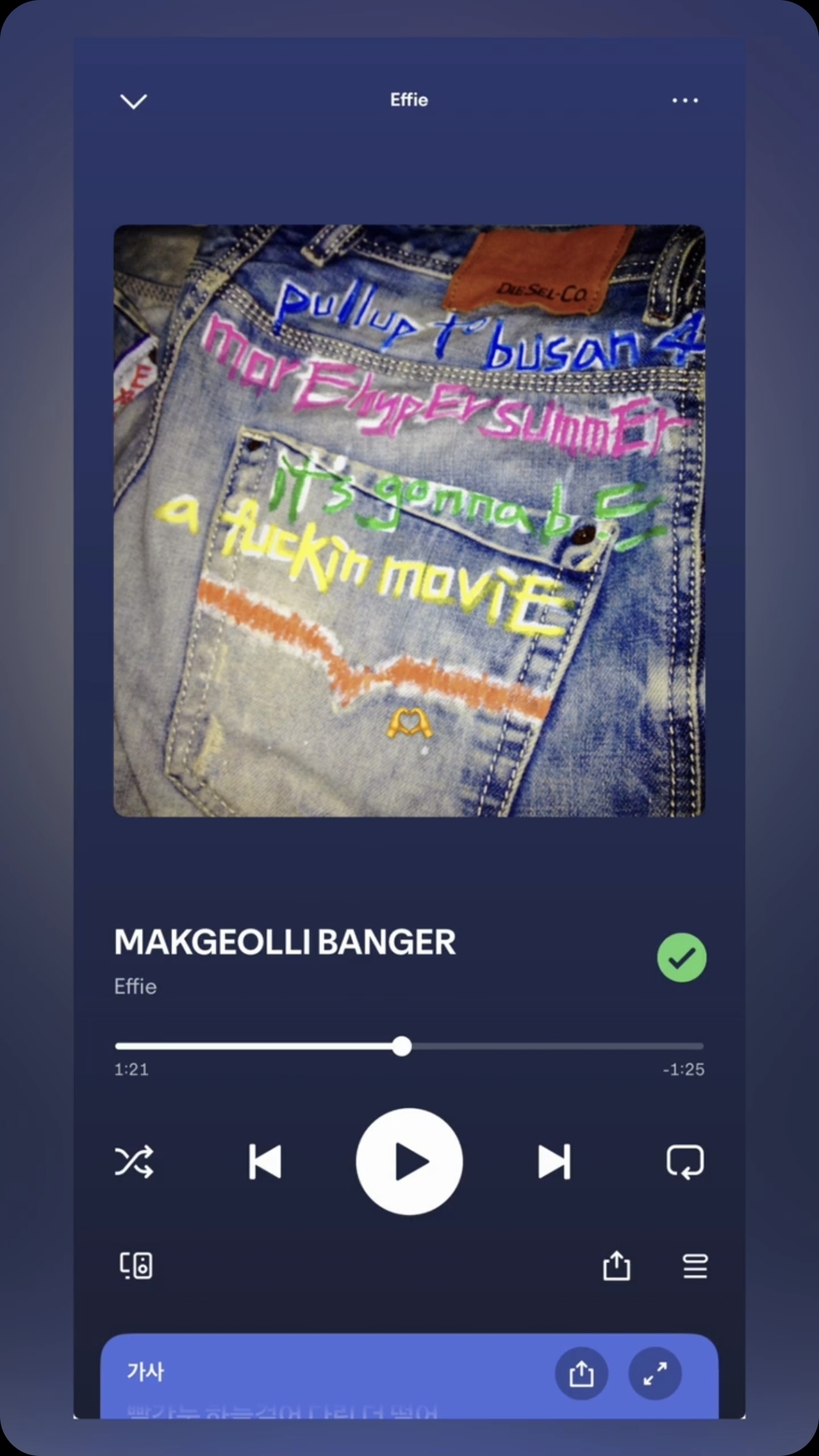Screen dimensions: 819x1456
Task: Collapse the now playing view
Action: point(133,101)
